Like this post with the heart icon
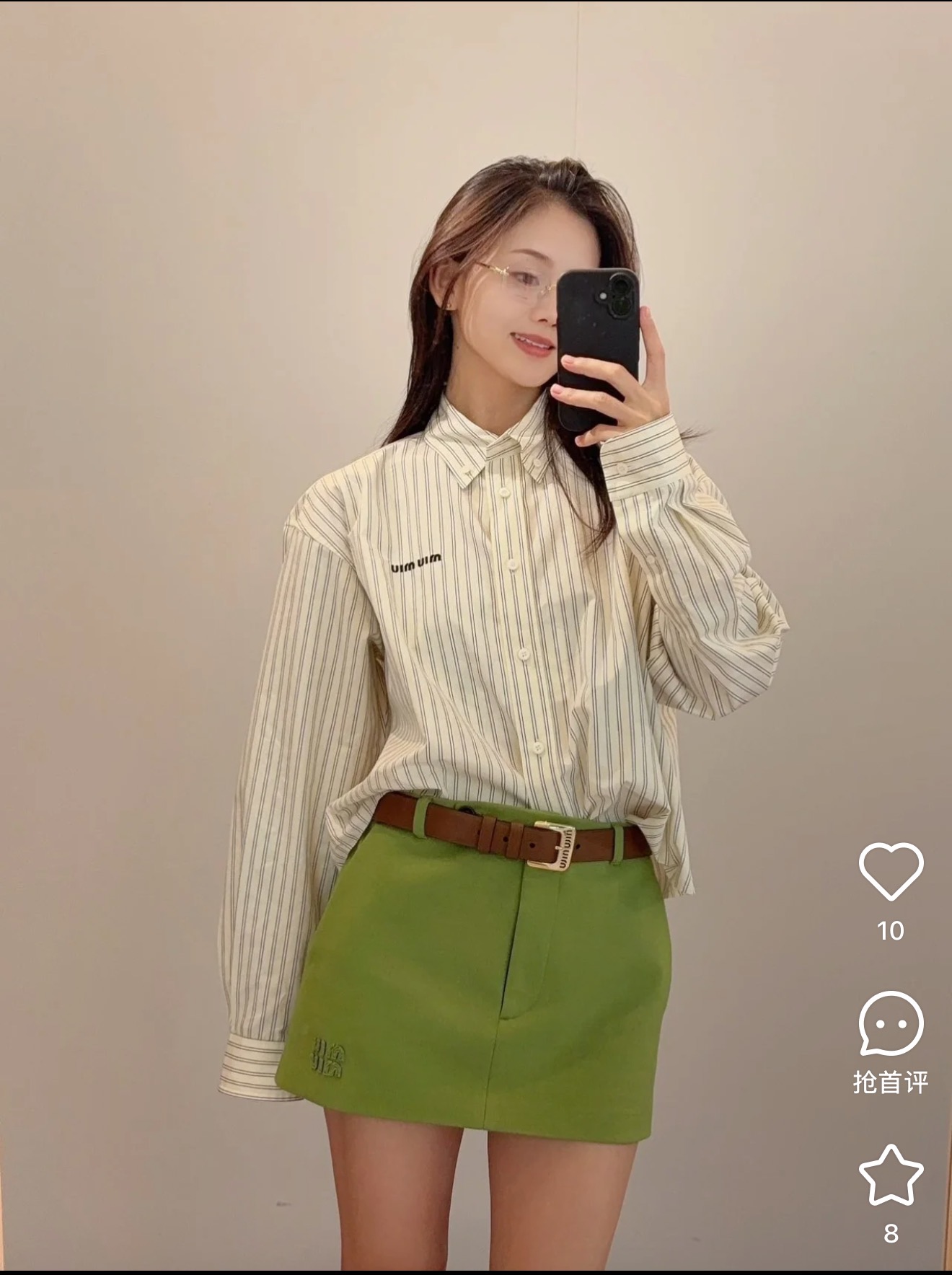This screenshot has height=1275, width=952. coord(891,871)
